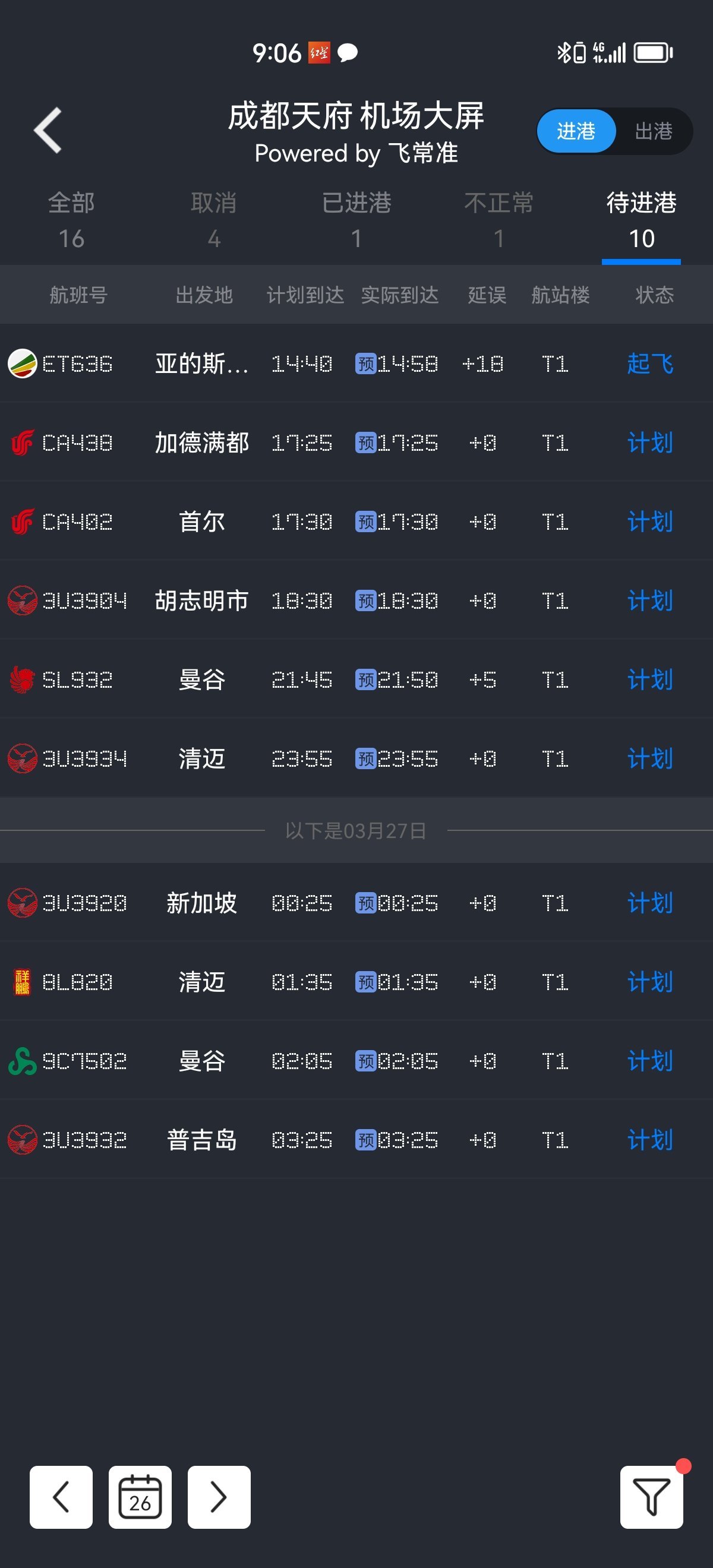Screen dimensions: 713x1568
Task: Open flight 3U3934 from 清迈
Action: [356, 758]
